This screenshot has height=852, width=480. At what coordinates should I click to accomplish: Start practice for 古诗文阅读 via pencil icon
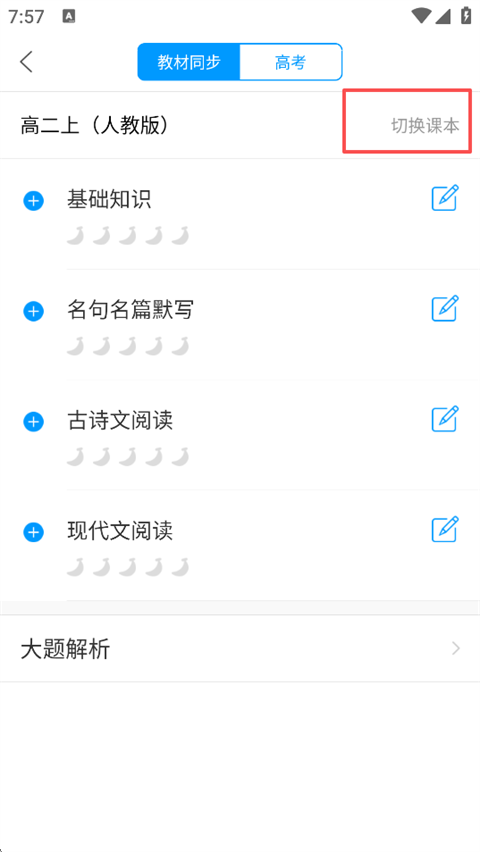pos(445,418)
